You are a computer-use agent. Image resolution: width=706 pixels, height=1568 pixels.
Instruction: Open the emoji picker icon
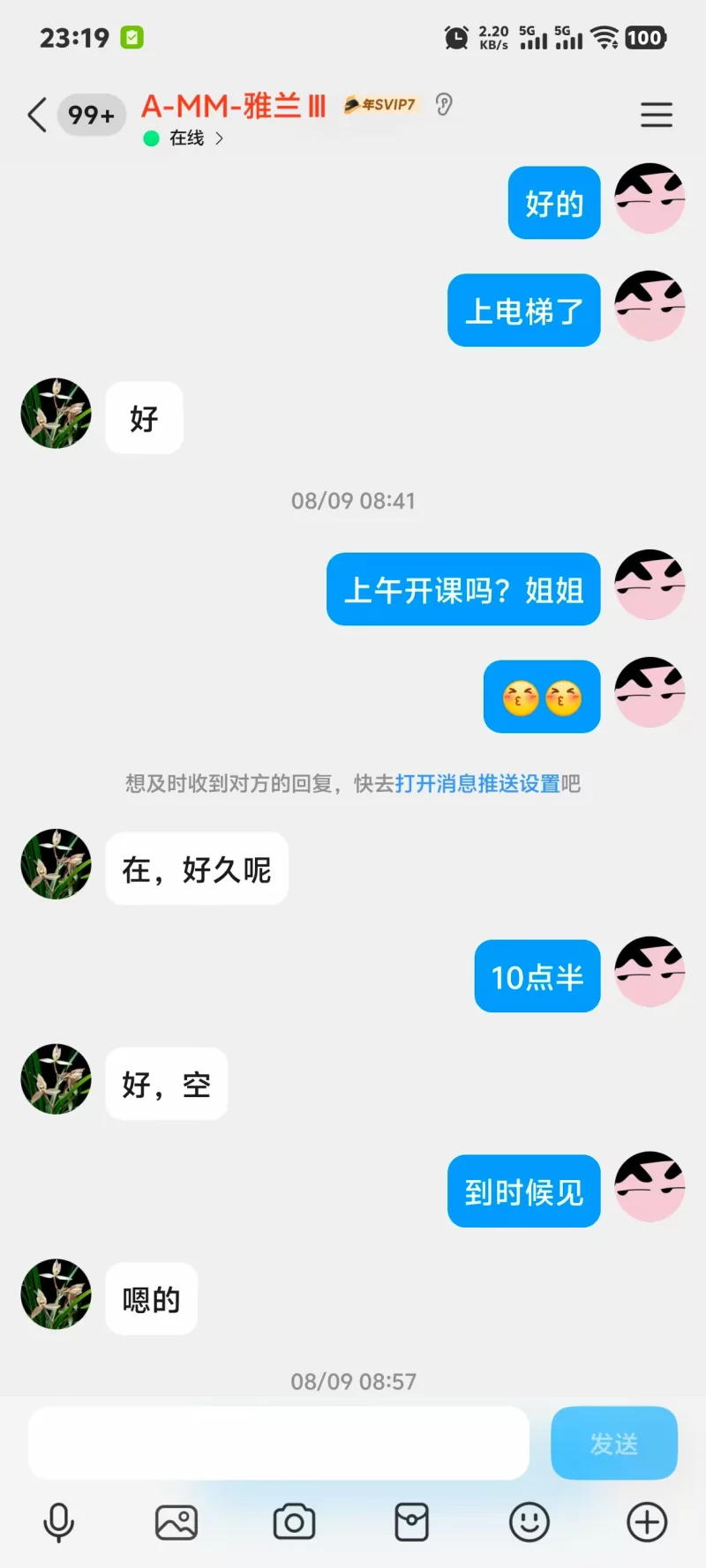(529, 1521)
